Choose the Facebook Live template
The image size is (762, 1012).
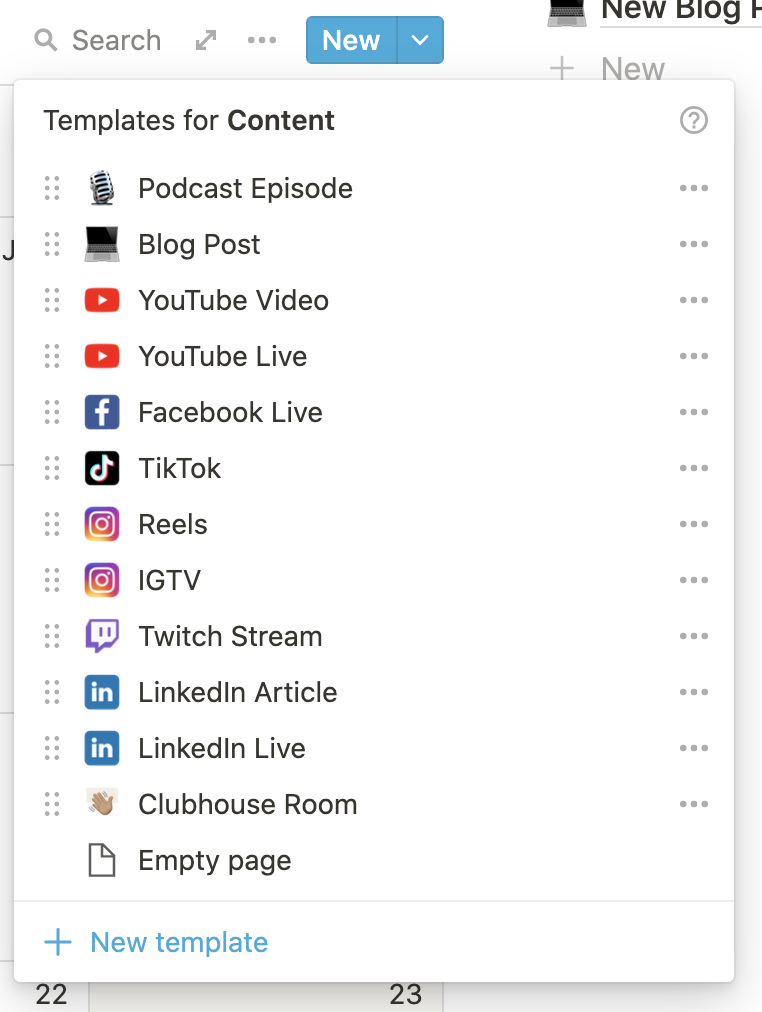click(230, 413)
